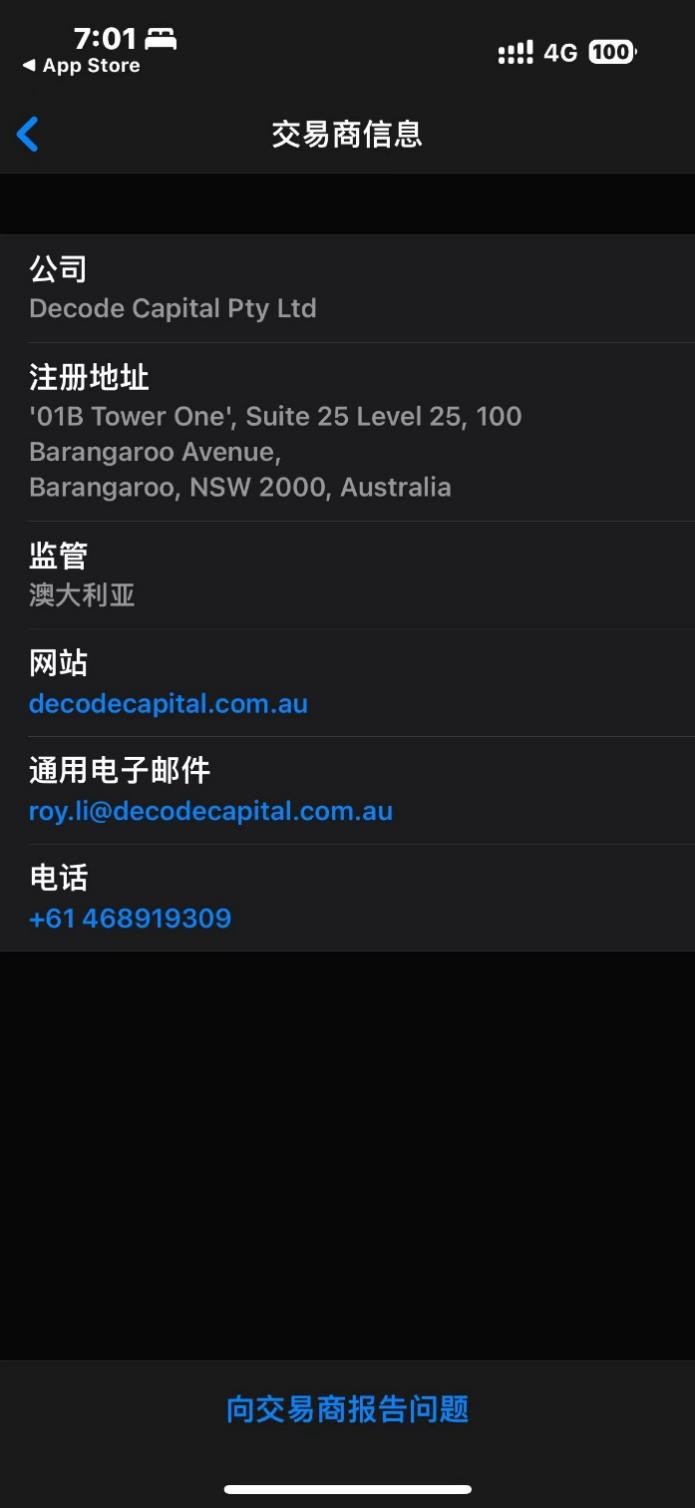Call the phone number +61 468919309
This screenshot has width=695, height=1508.
(x=130, y=918)
